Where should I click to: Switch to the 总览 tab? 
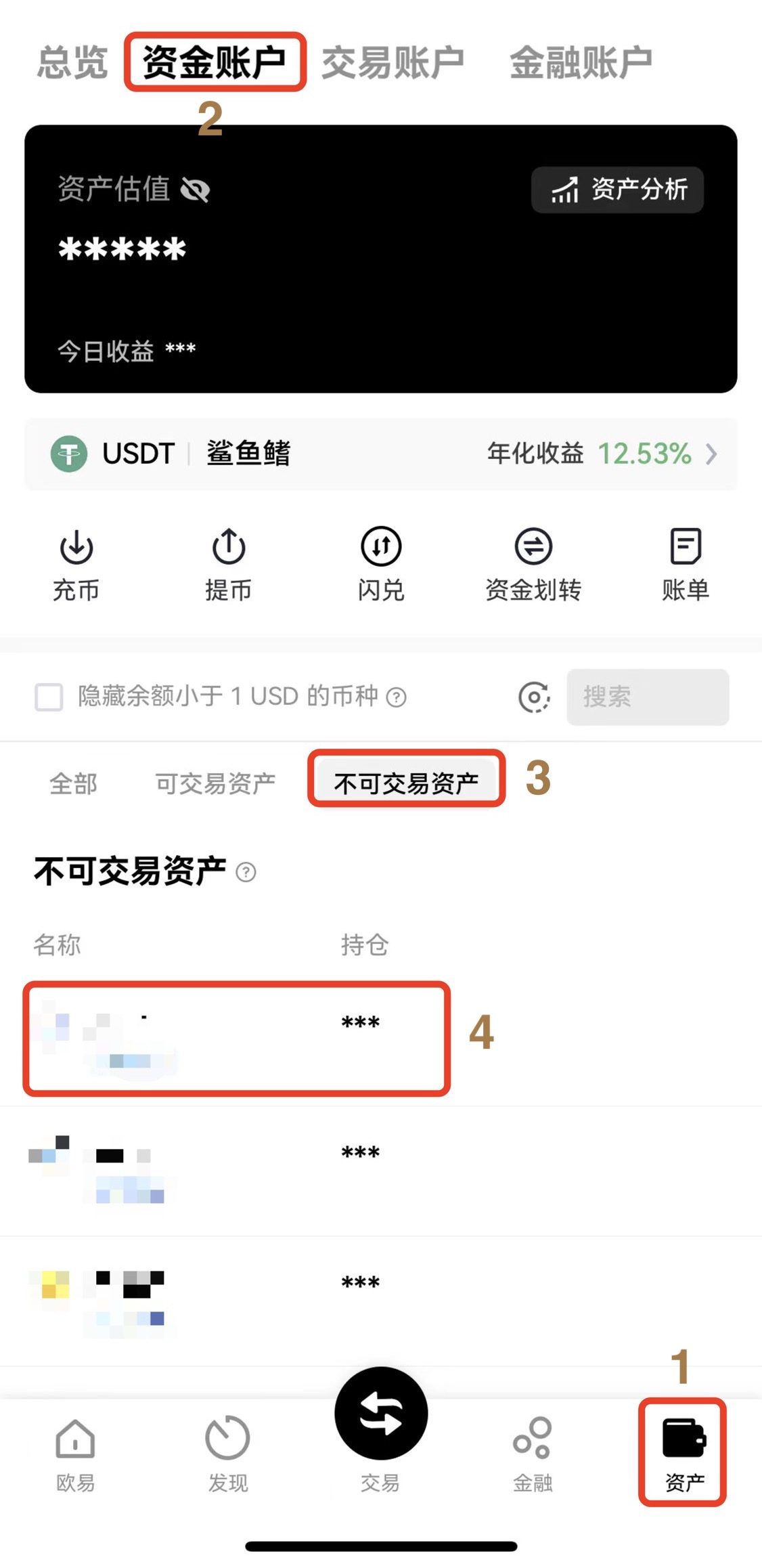coord(72,62)
